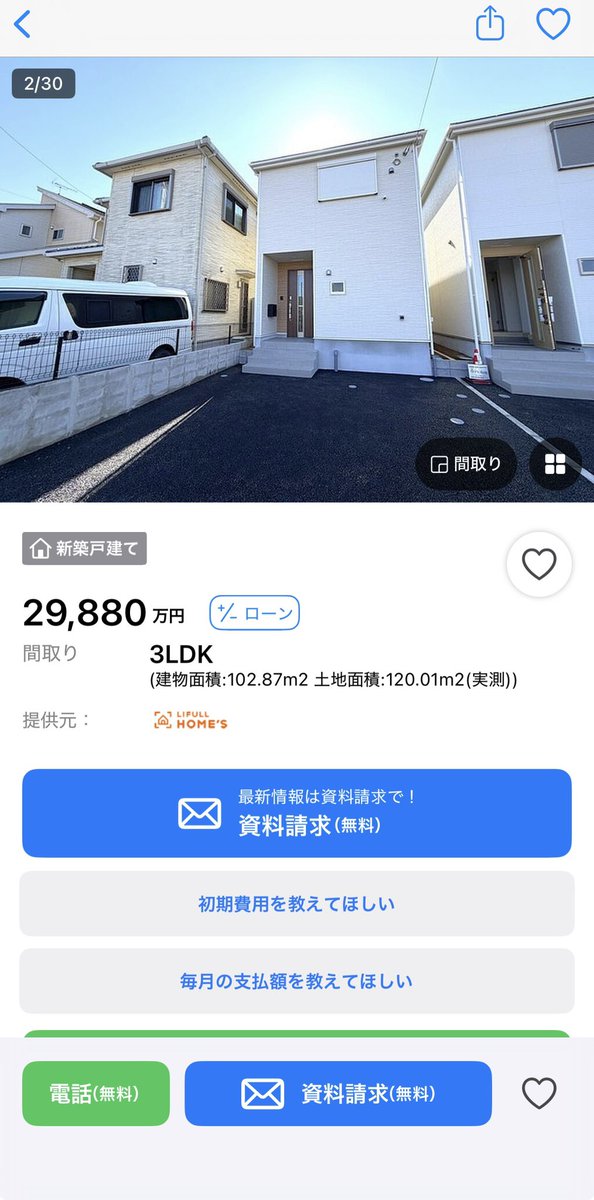Share this property listing

pyautogui.click(x=490, y=23)
